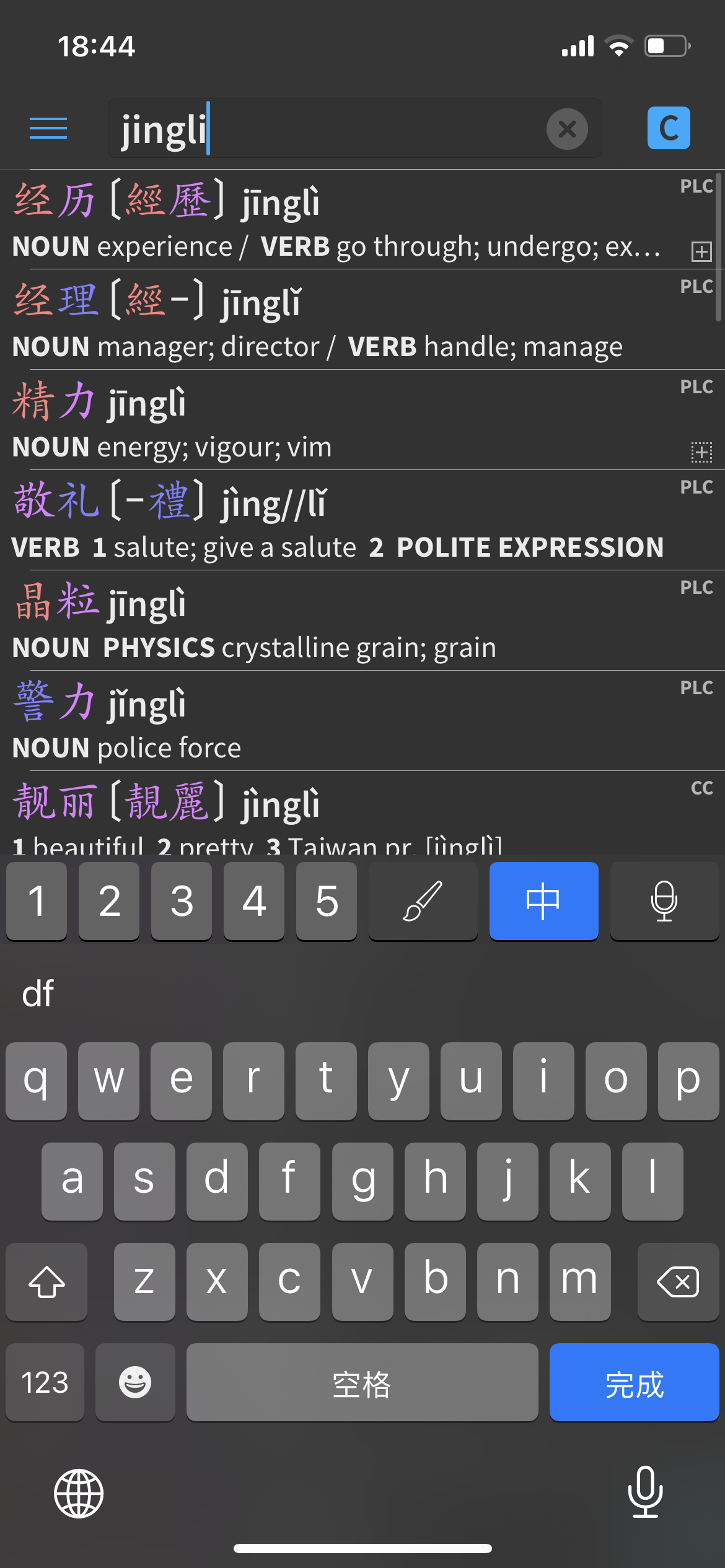
Task: Open entry 经理 manager; director
Action: (x=362, y=320)
